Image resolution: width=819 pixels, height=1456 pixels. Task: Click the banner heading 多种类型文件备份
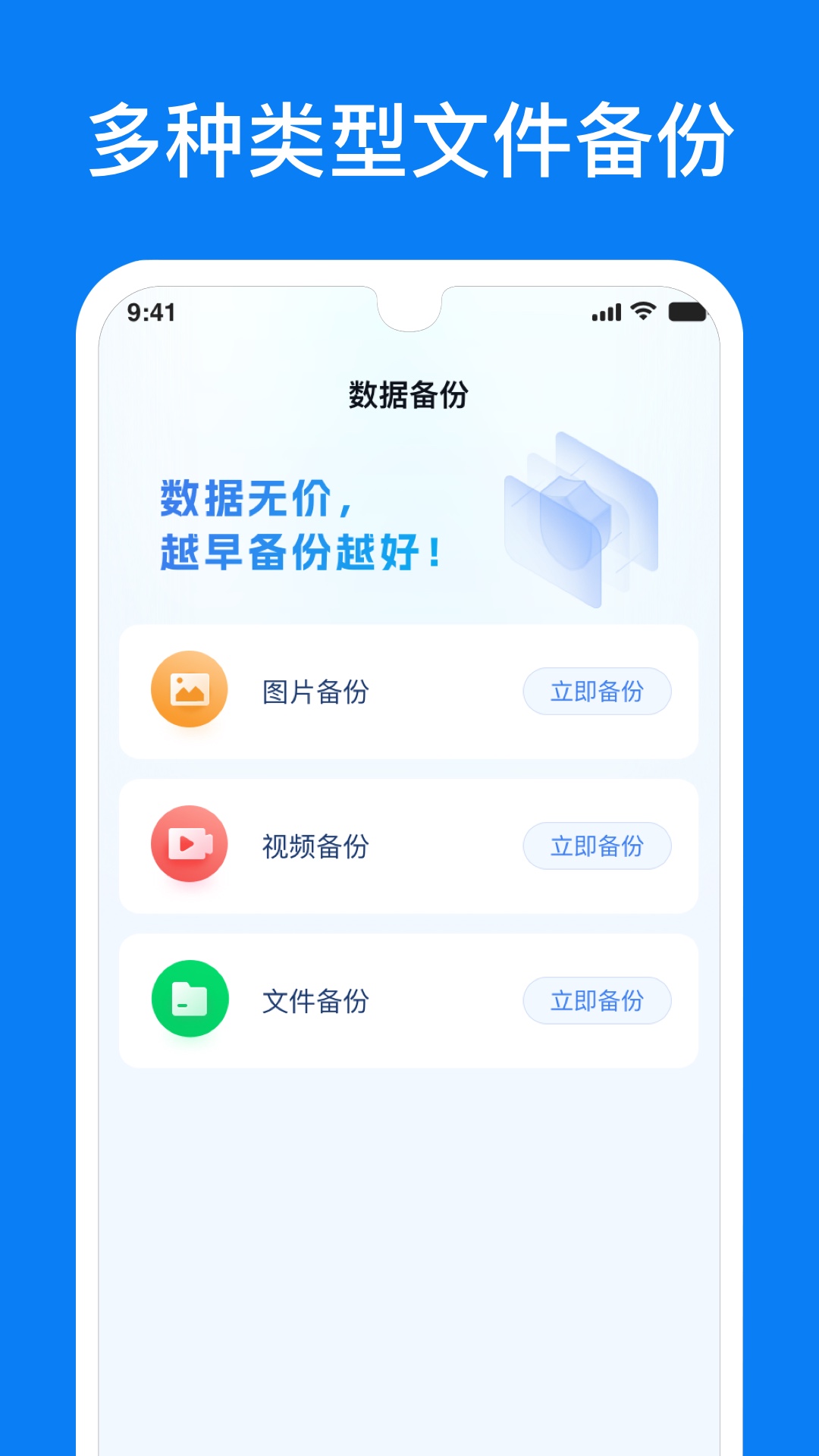pyautogui.click(x=409, y=138)
